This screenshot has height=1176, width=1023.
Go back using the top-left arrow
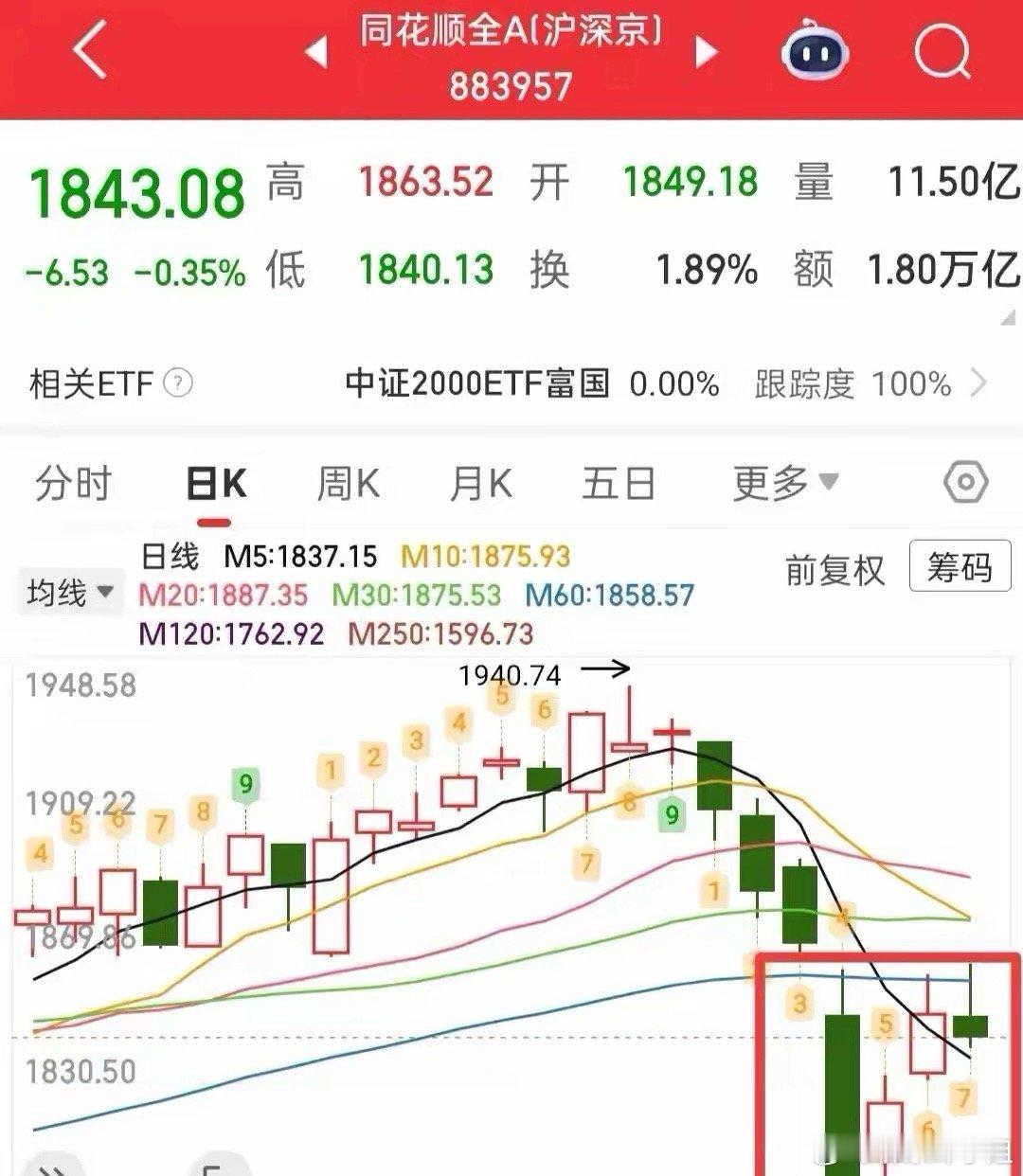pos(91,51)
